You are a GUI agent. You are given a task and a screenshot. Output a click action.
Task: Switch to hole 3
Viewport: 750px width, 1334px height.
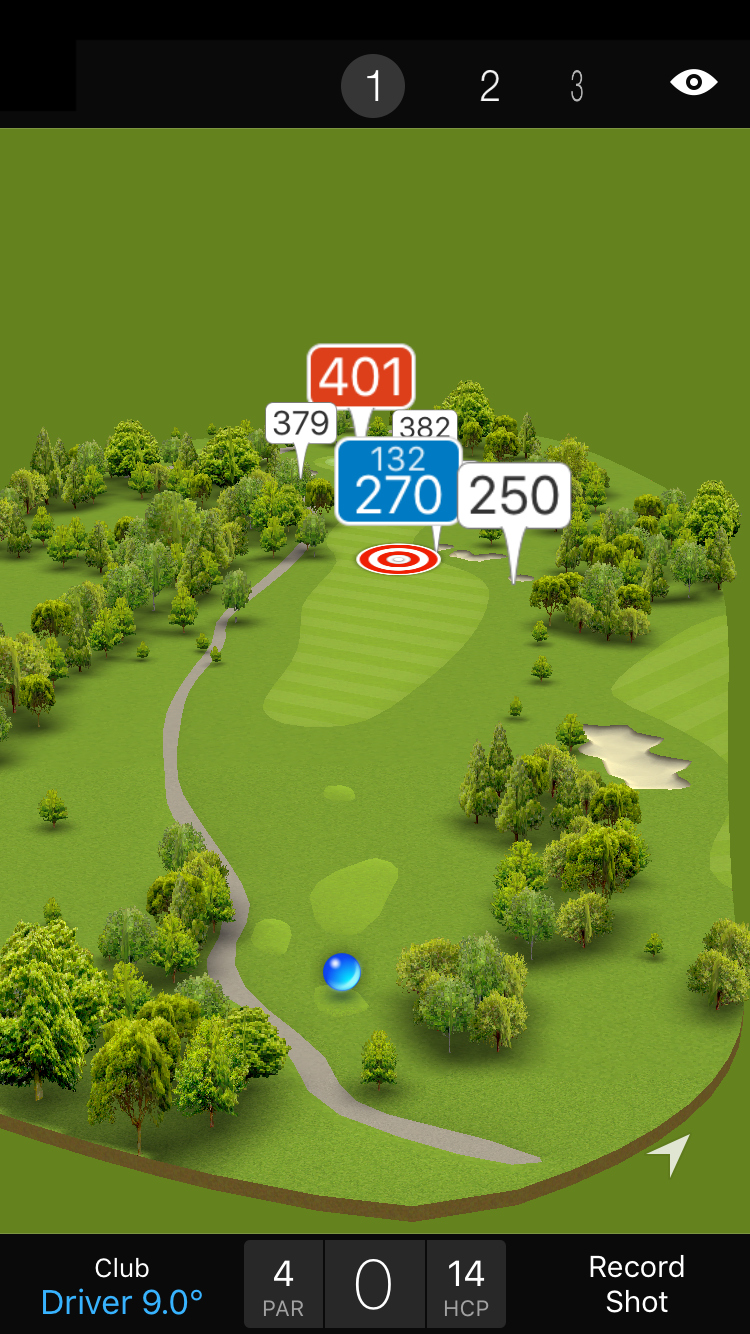(x=577, y=87)
